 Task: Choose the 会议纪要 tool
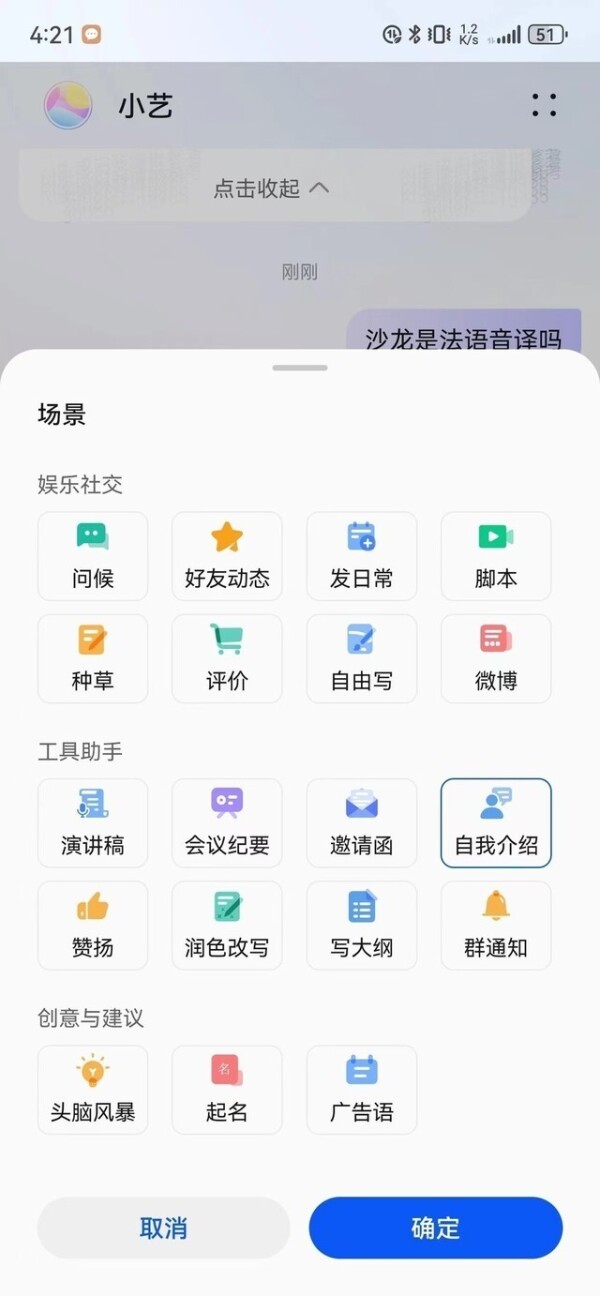point(227,823)
